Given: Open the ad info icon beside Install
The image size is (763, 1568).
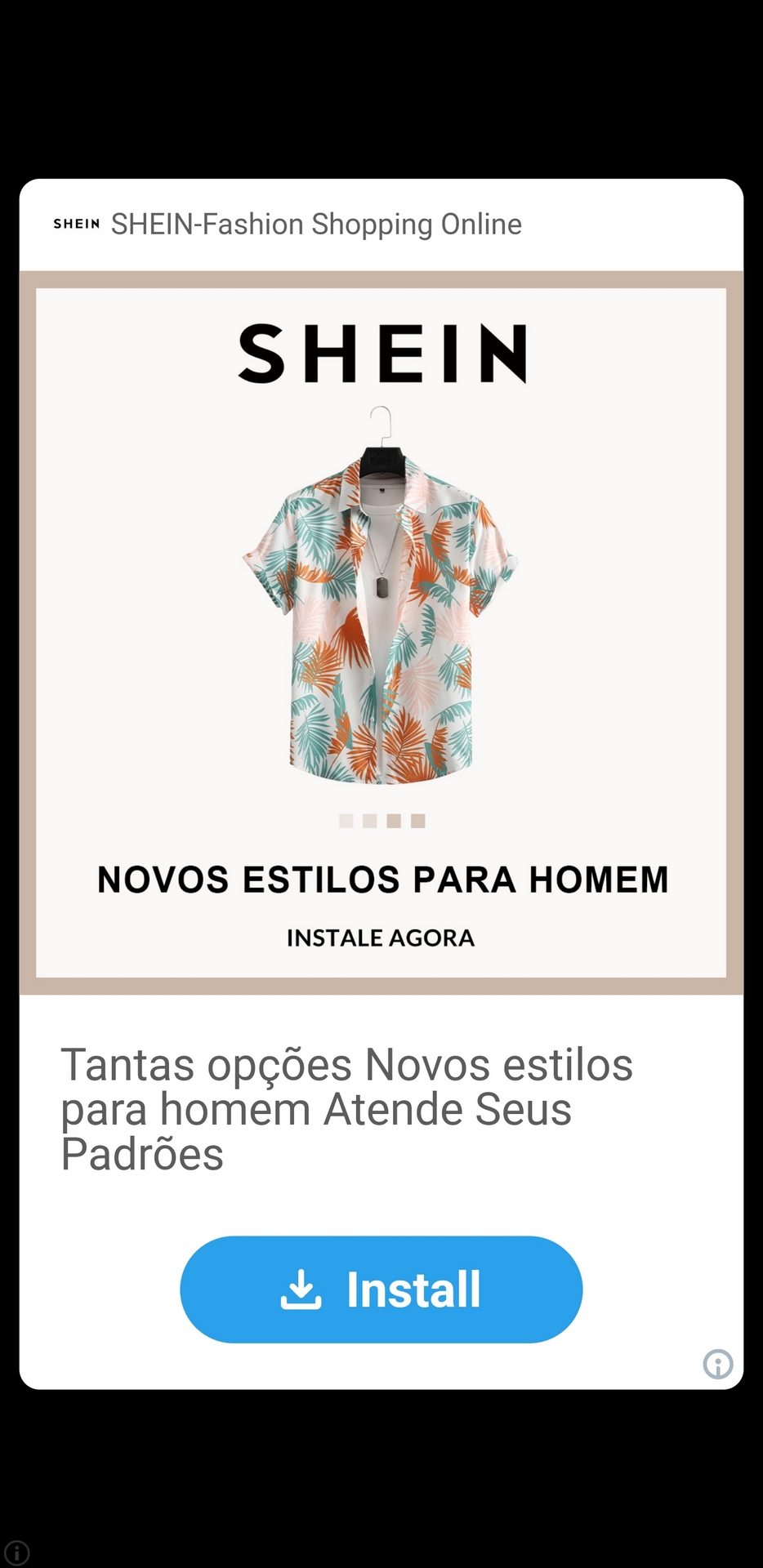Looking at the screenshot, I should 718,1363.
